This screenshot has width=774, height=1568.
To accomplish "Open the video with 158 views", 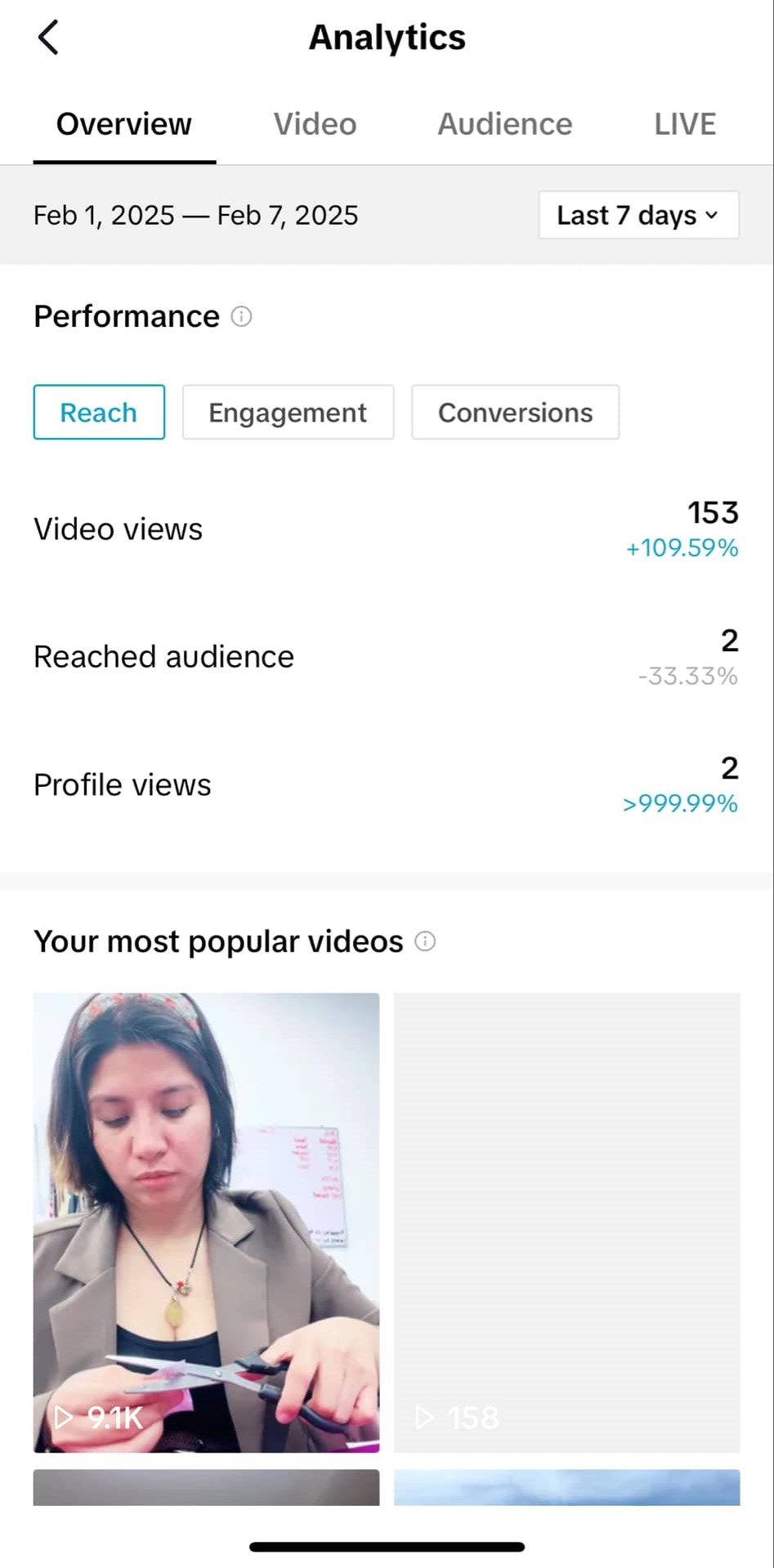I will pyautogui.click(x=566, y=1222).
